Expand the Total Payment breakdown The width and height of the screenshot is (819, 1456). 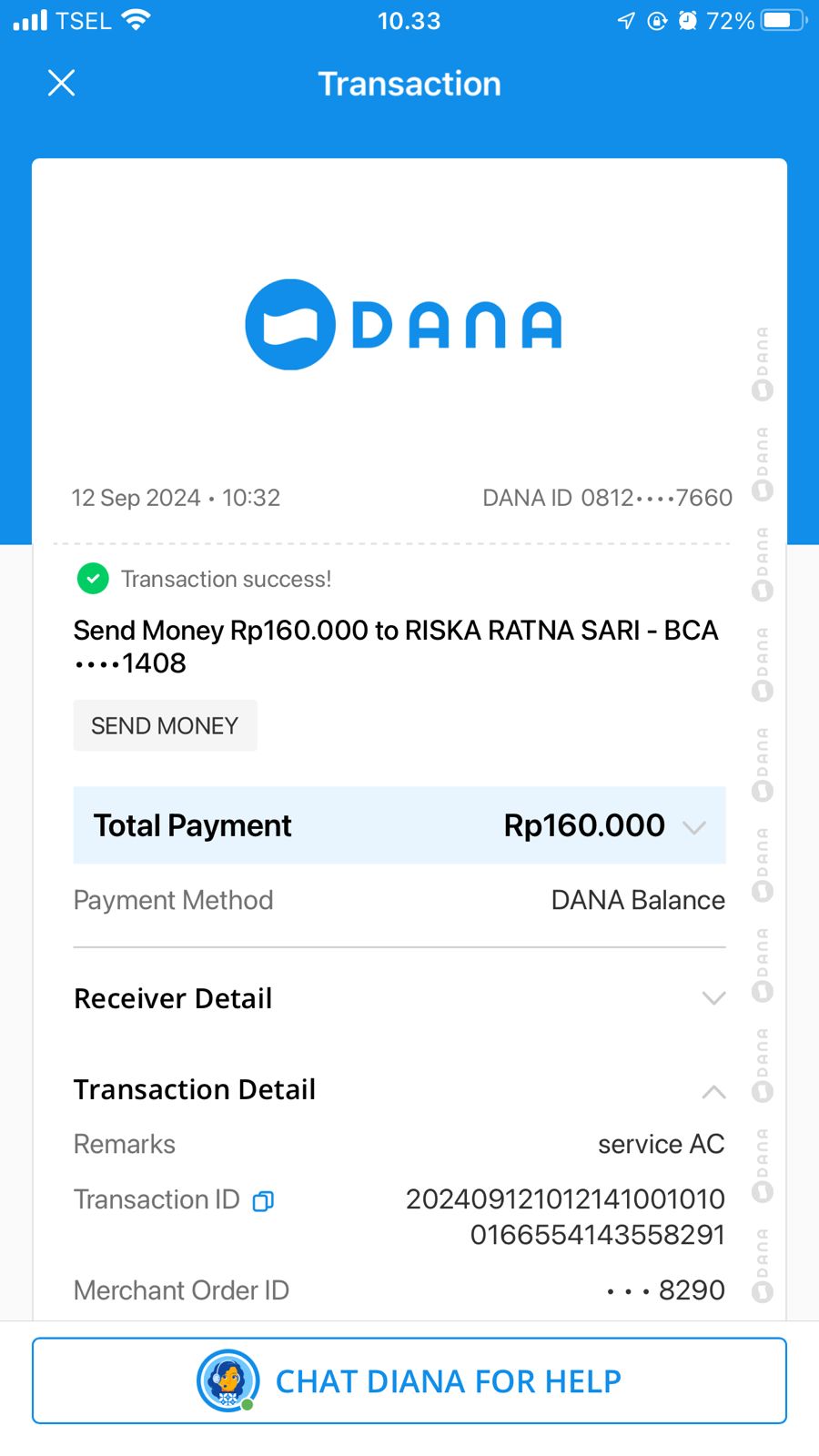(x=693, y=826)
